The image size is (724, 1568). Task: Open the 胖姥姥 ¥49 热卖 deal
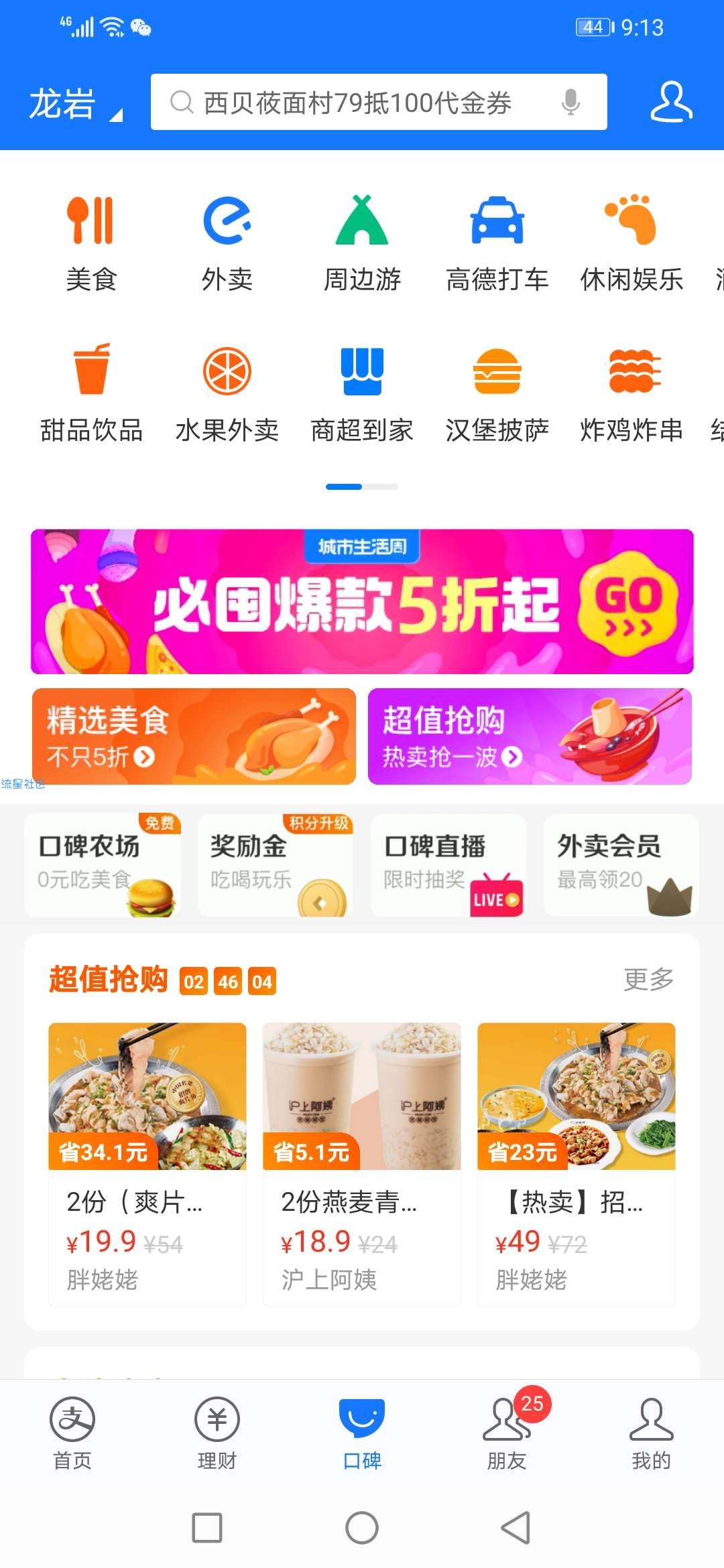pyautogui.click(x=576, y=1163)
